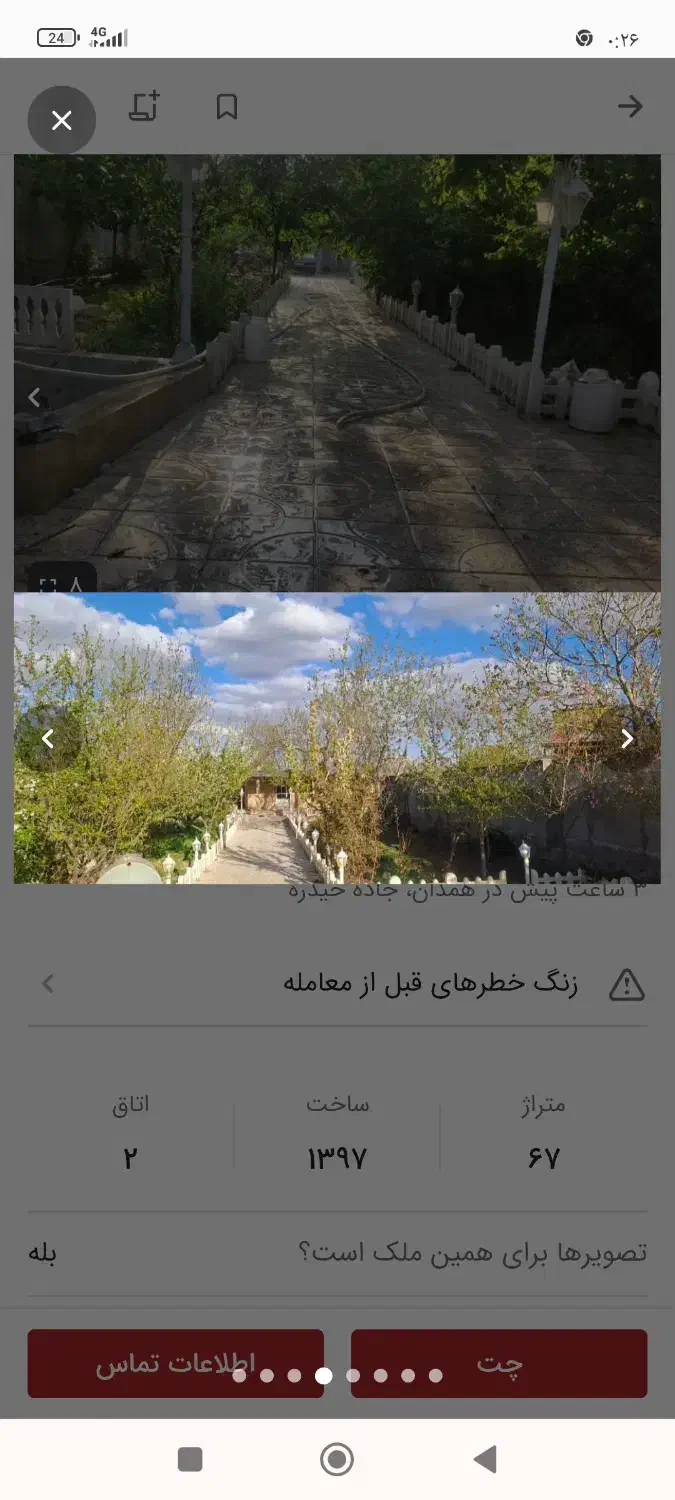Start a chat via the چت button
This screenshot has height=1500, width=675.
tap(499, 1363)
